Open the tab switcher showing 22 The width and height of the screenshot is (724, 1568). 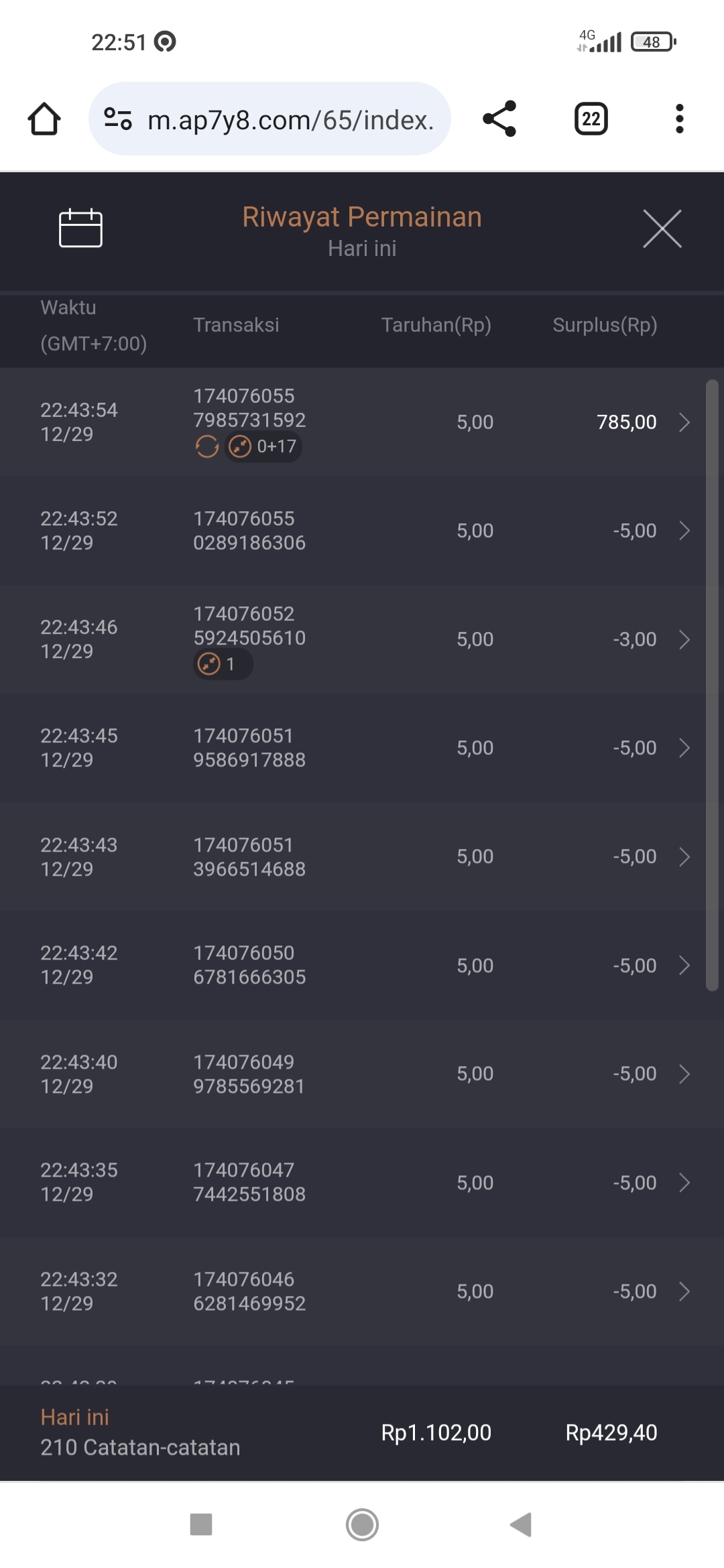pyautogui.click(x=591, y=119)
